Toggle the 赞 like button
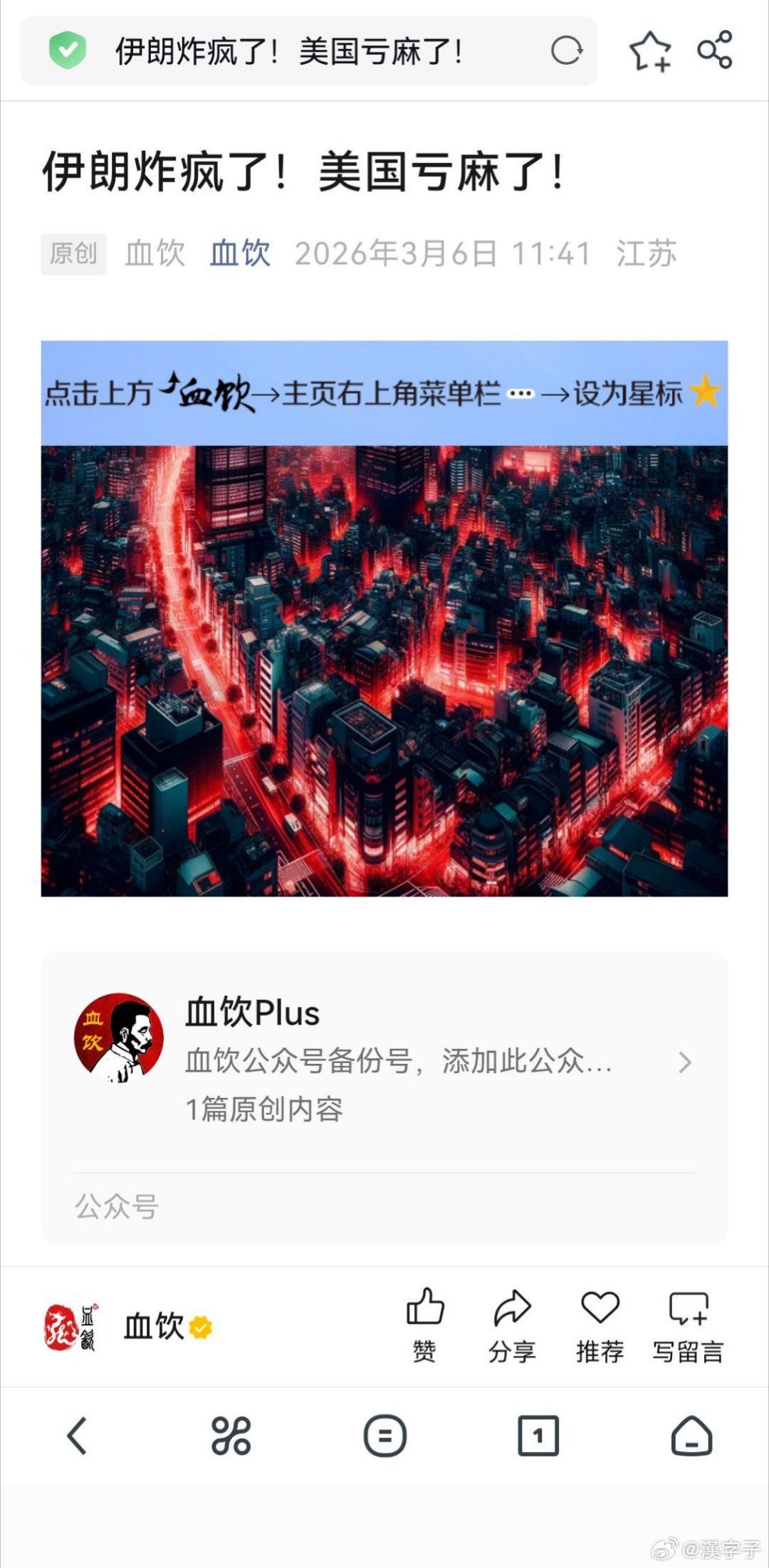 coord(424,1324)
